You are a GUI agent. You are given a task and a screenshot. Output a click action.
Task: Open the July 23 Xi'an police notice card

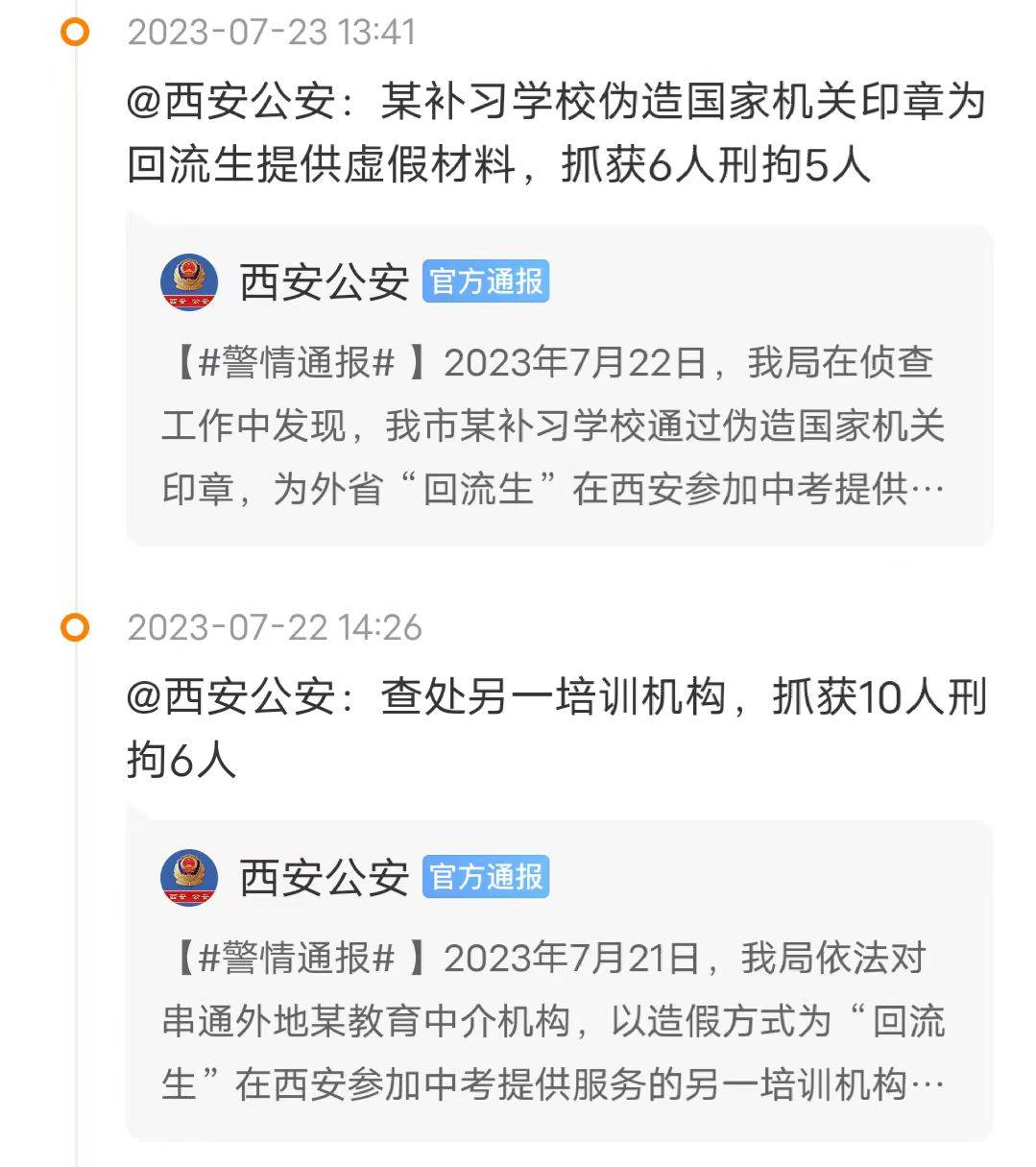[x=559, y=427]
